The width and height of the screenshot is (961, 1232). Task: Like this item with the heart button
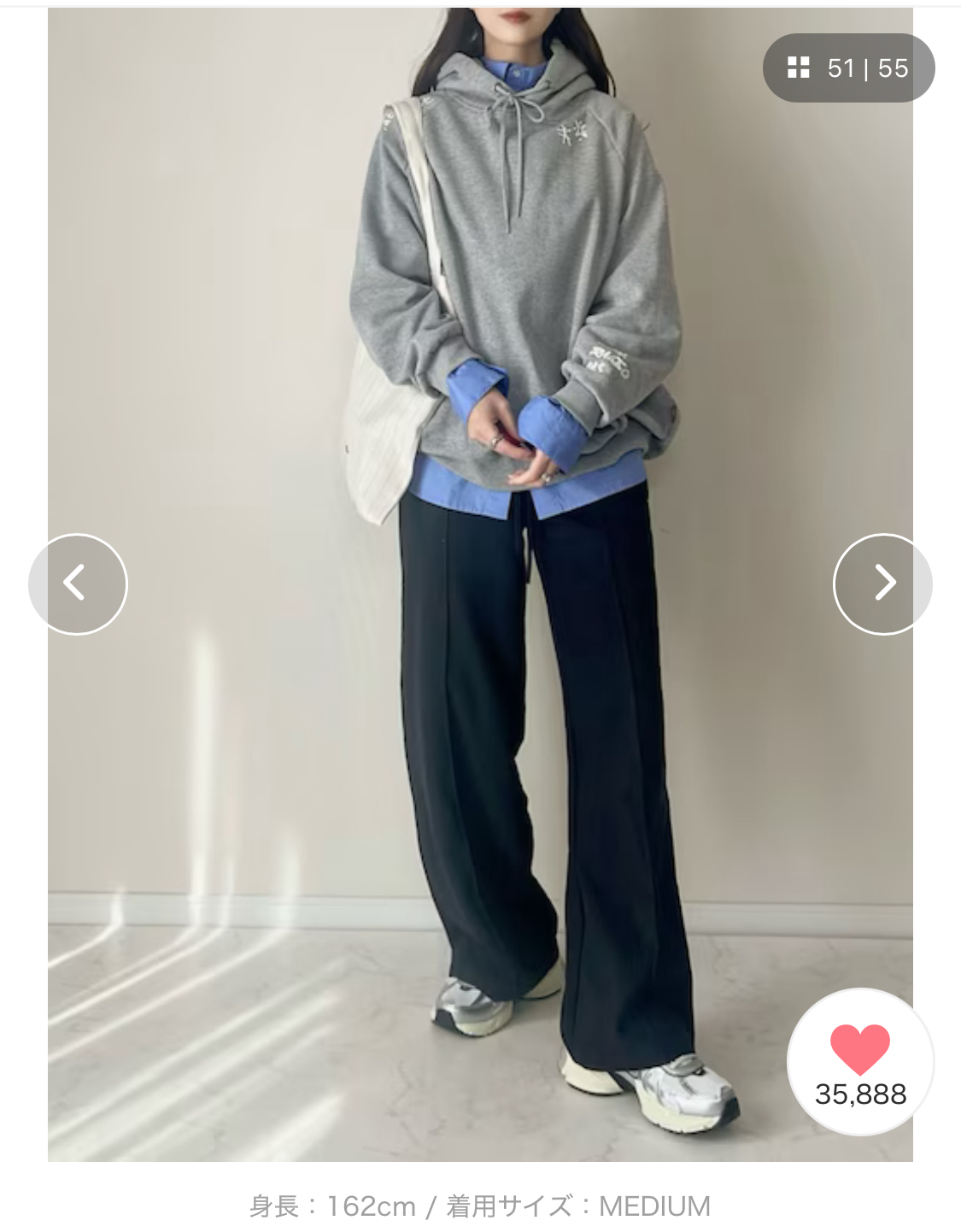(860, 1062)
